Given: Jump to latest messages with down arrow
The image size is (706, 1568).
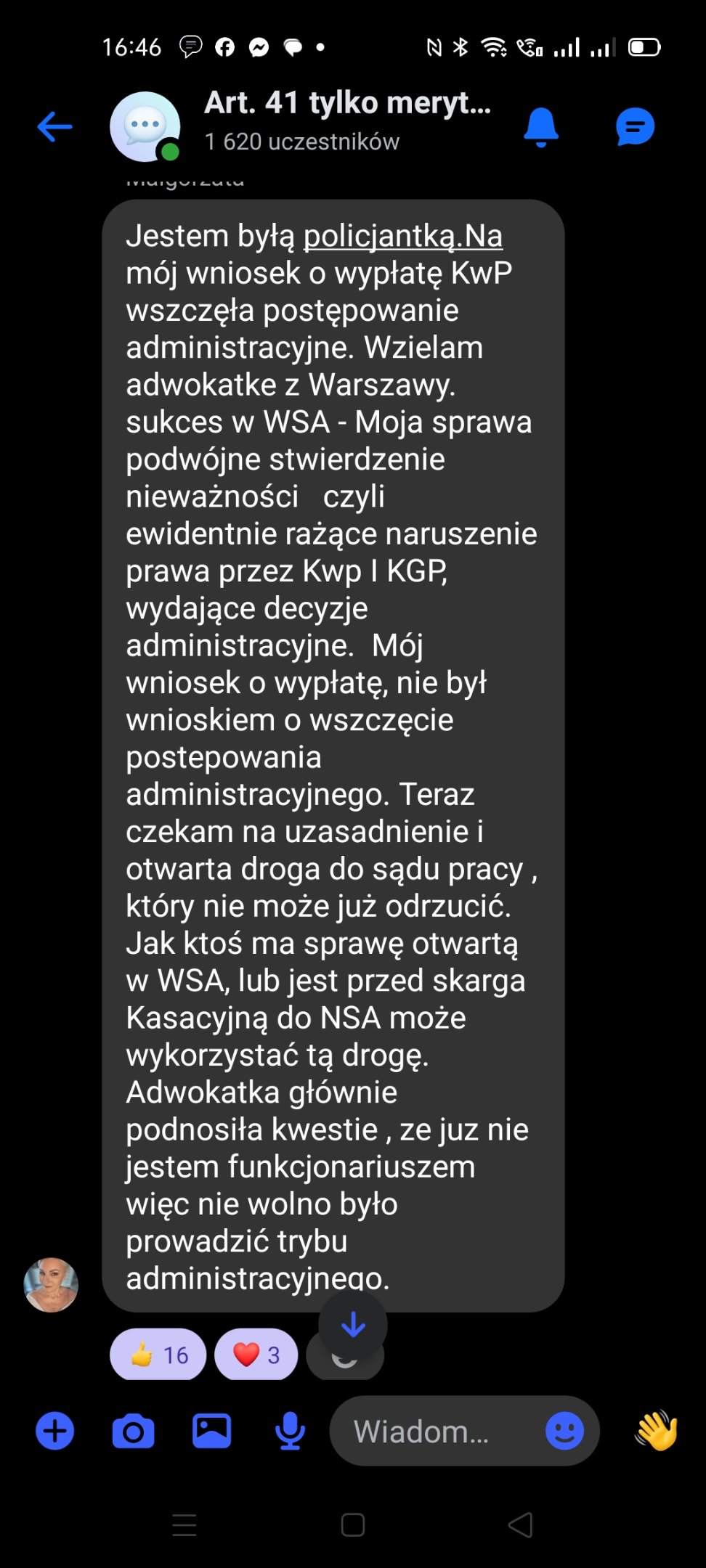Looking at the screenshot, I should [353, 1325].
